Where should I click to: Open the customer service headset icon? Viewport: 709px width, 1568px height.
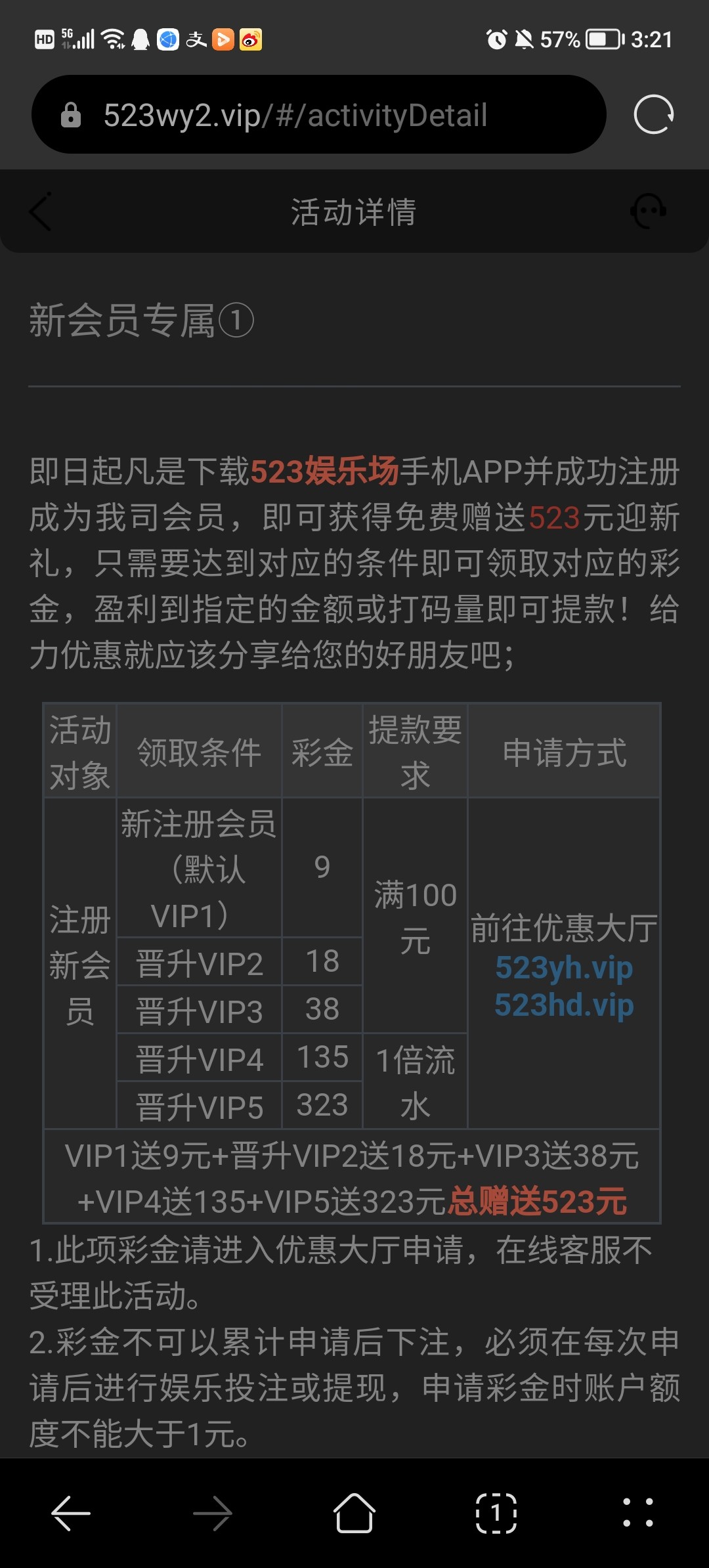[649, 211]
